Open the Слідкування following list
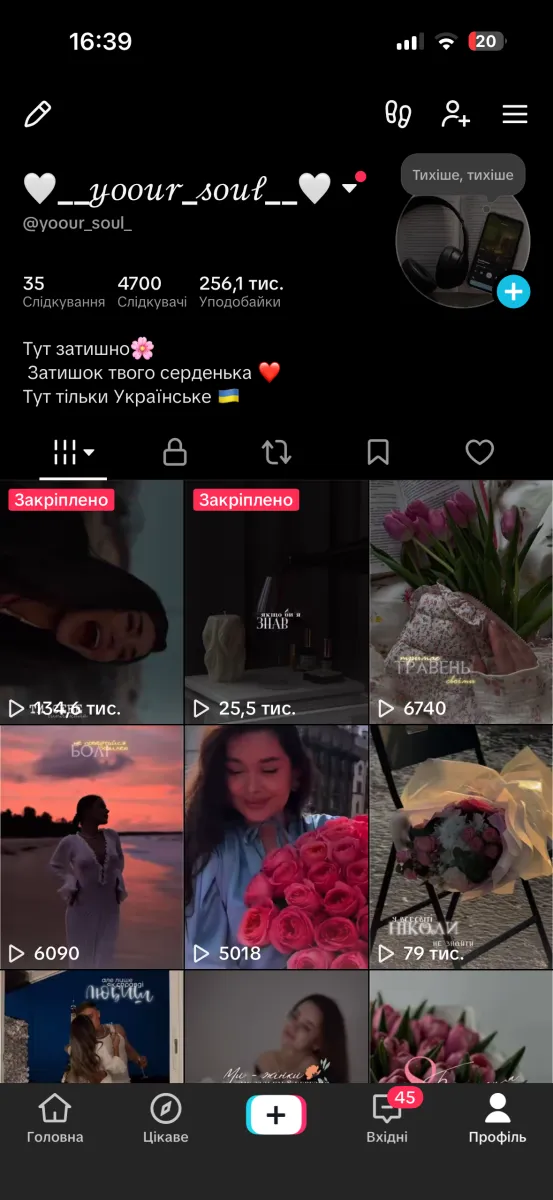This screenshot has height=1200, width=553. pos(64,292)
